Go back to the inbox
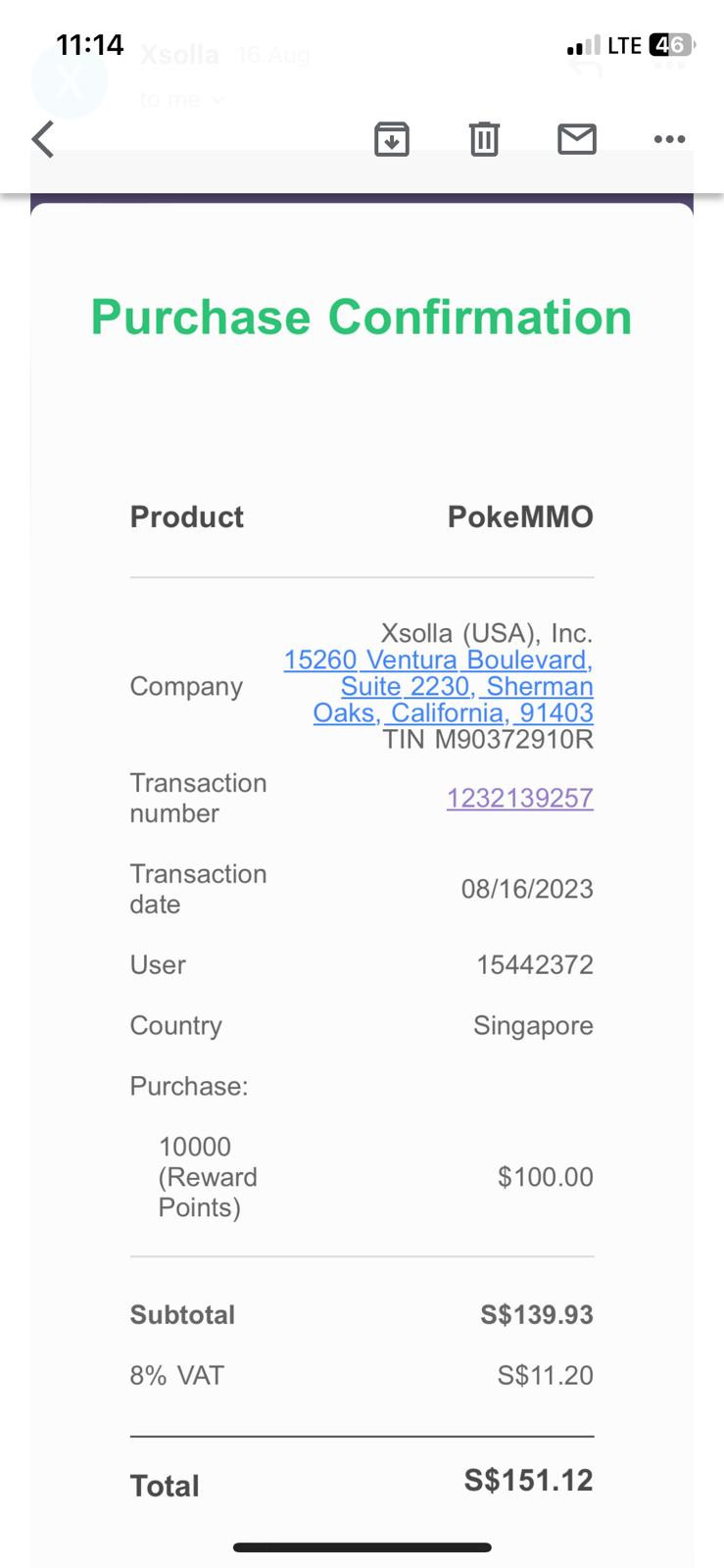The height and width of the screenshot is (1568, 724). [x=43, y=139]
